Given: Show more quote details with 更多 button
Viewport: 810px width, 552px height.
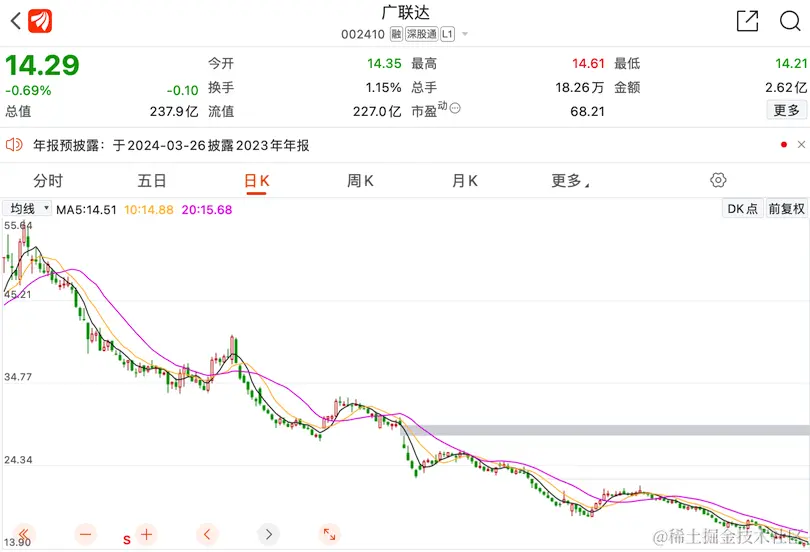Looking at the screenshot, I should [787, 111].
